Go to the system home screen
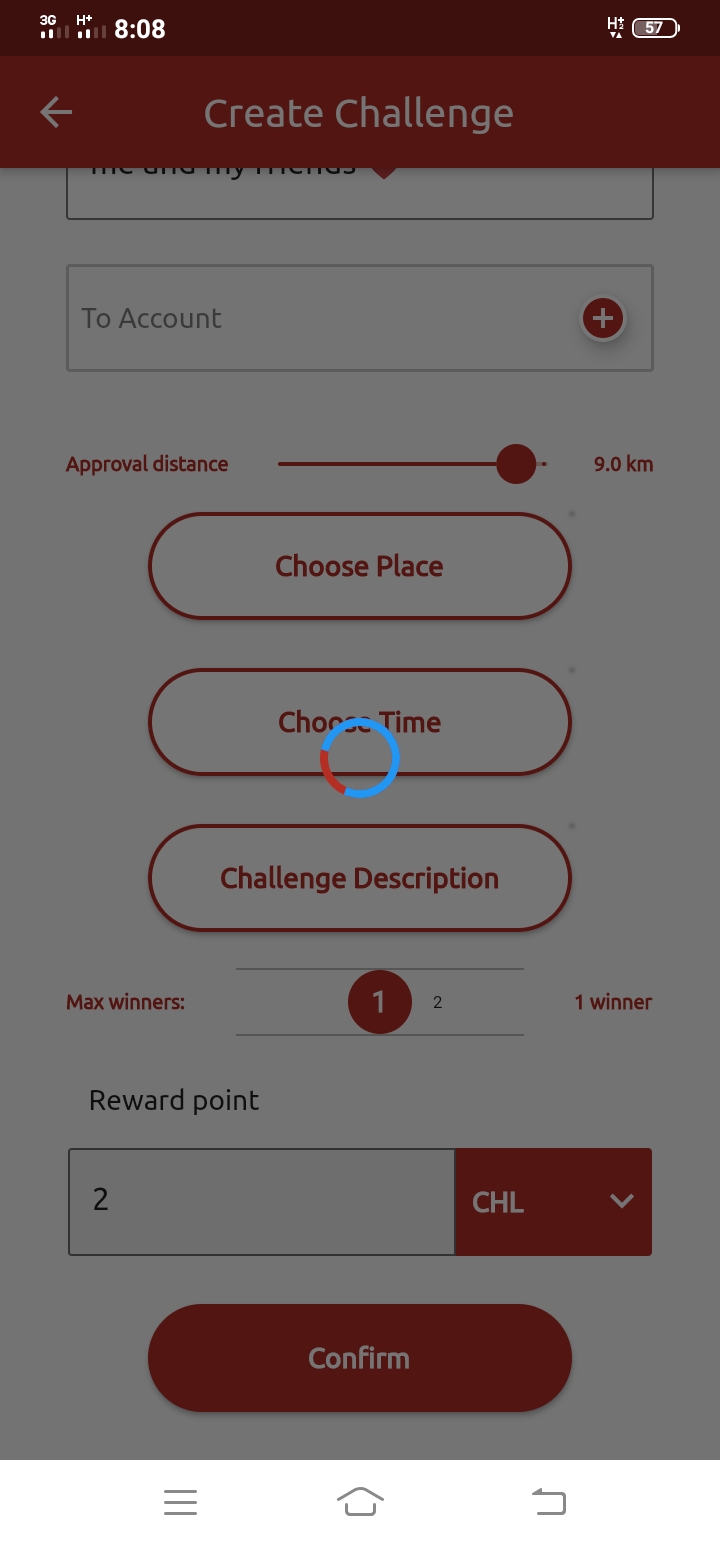The height and width of the screenshot is (1544, 720). pyautogui.click(x=360, y=1501)
